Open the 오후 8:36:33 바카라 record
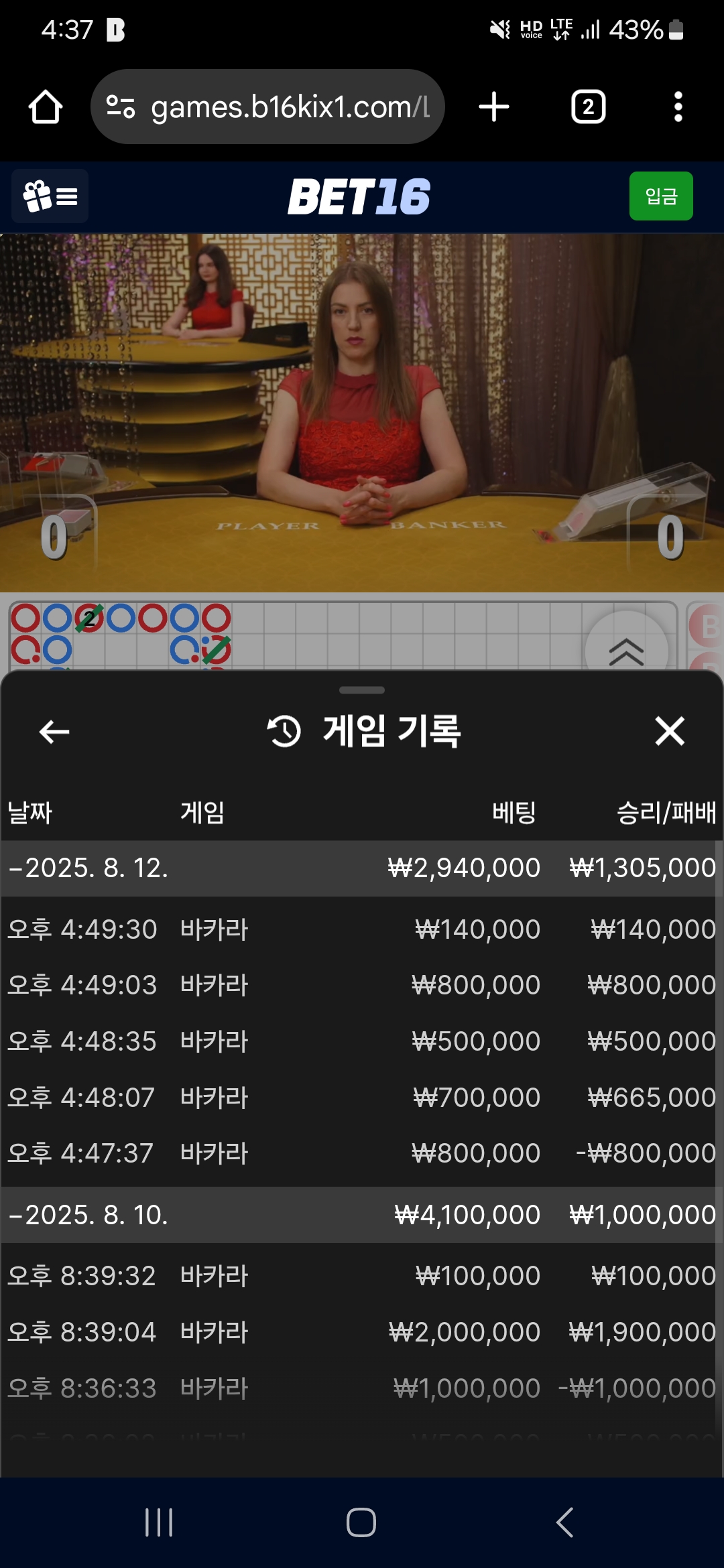Viewport: 724px width, 1568px height. pyautogui.click(x=359, y=1388)
